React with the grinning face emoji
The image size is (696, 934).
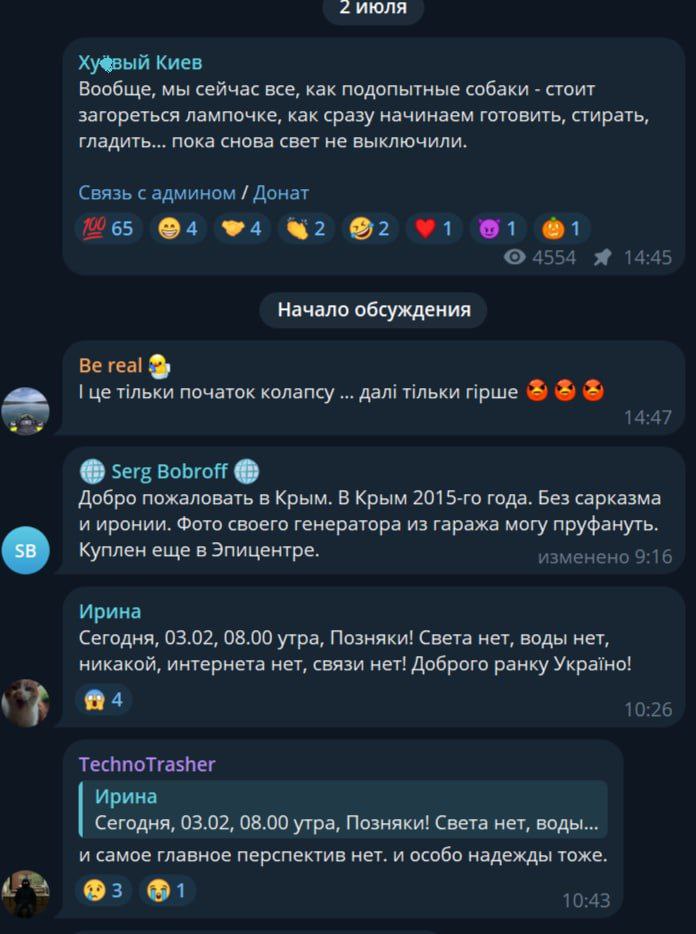tap(179, 229)
